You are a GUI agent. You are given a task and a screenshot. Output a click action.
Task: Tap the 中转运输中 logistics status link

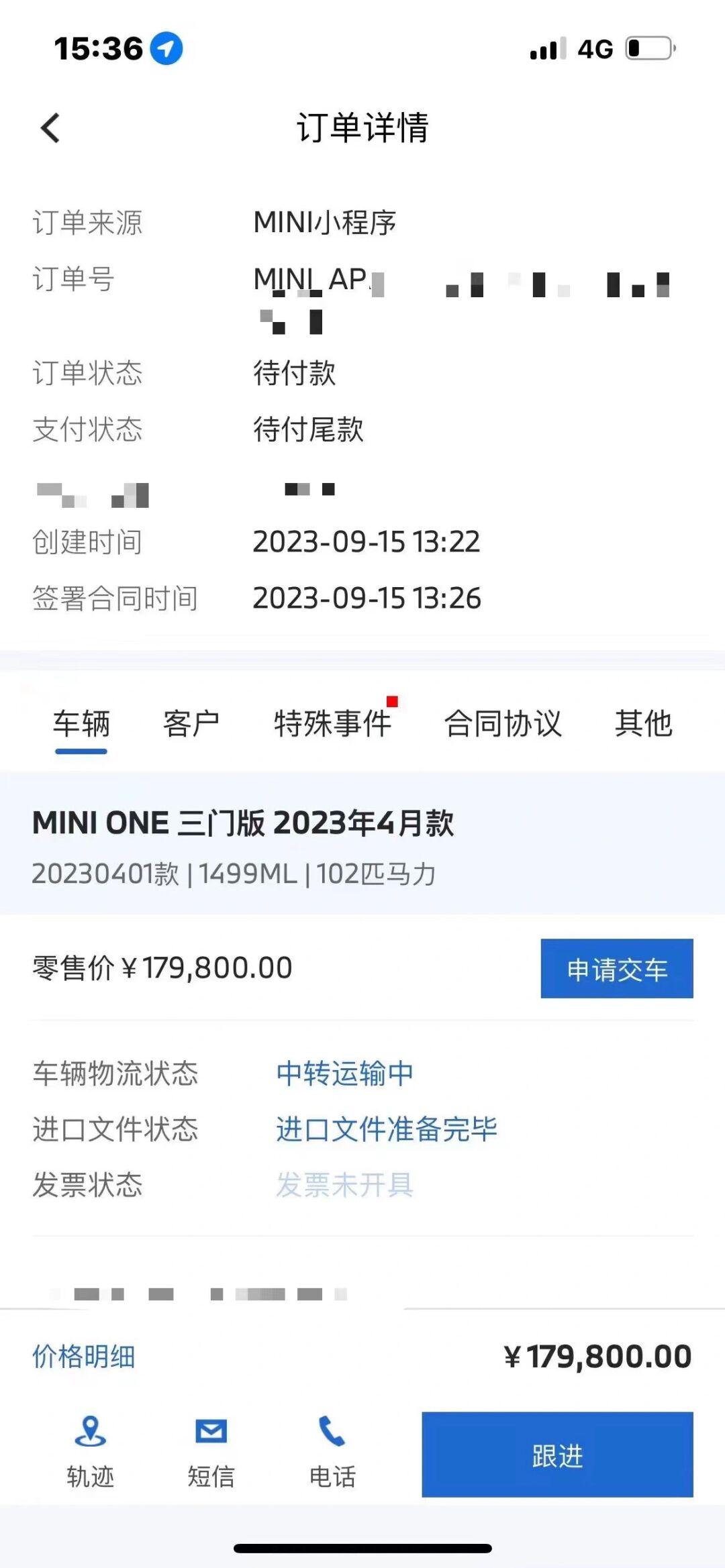click(x=344, y=1073)
